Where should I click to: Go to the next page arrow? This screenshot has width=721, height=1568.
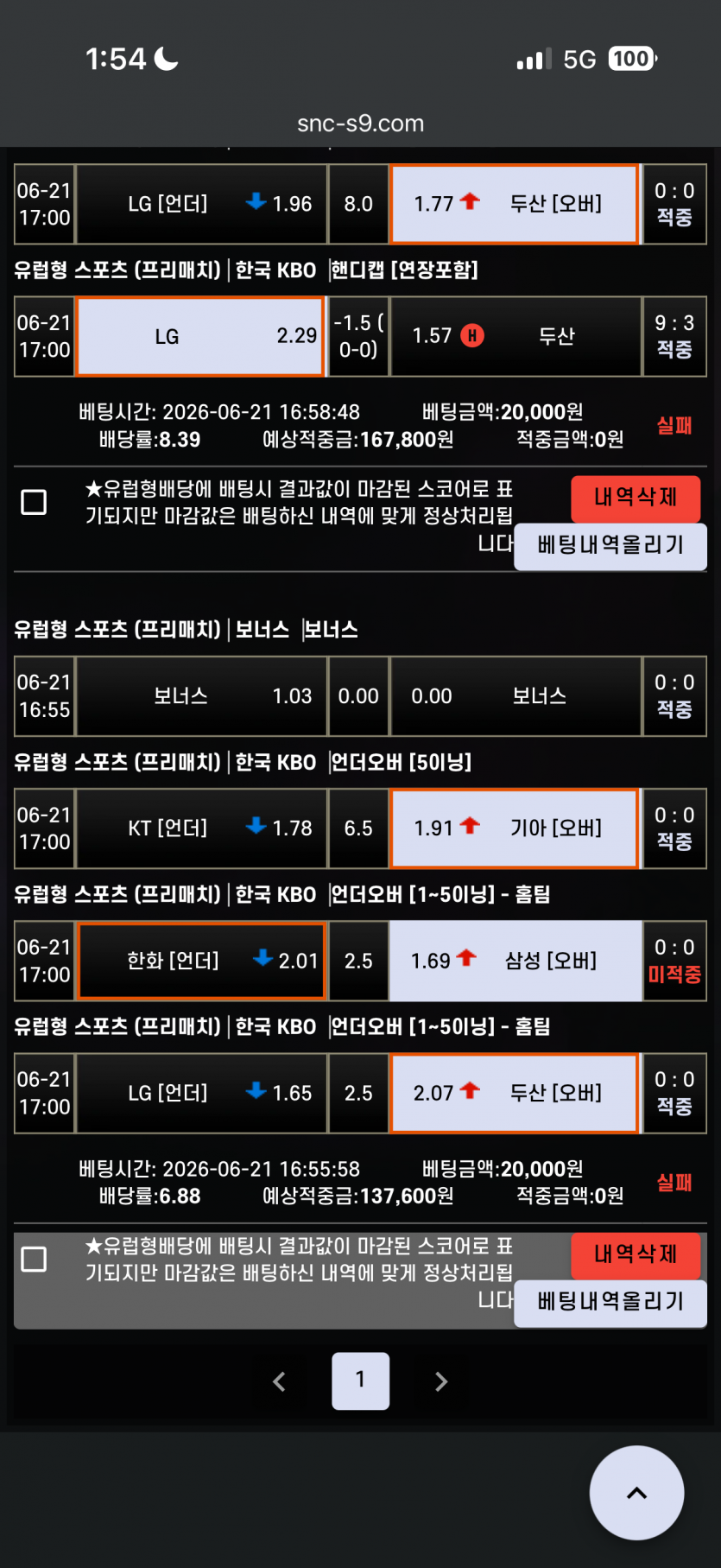441,1381
